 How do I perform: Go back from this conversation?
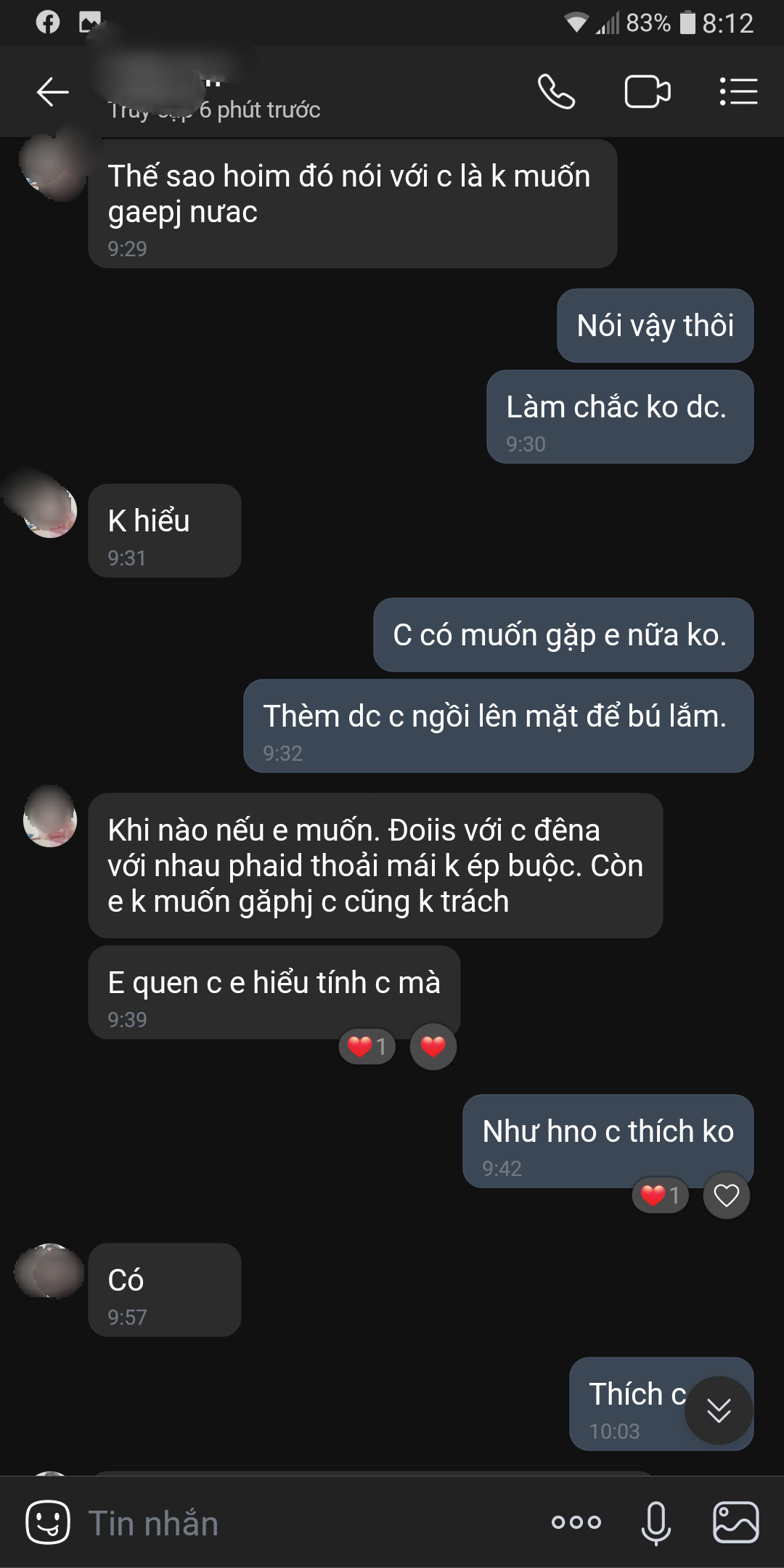point(52,92)
